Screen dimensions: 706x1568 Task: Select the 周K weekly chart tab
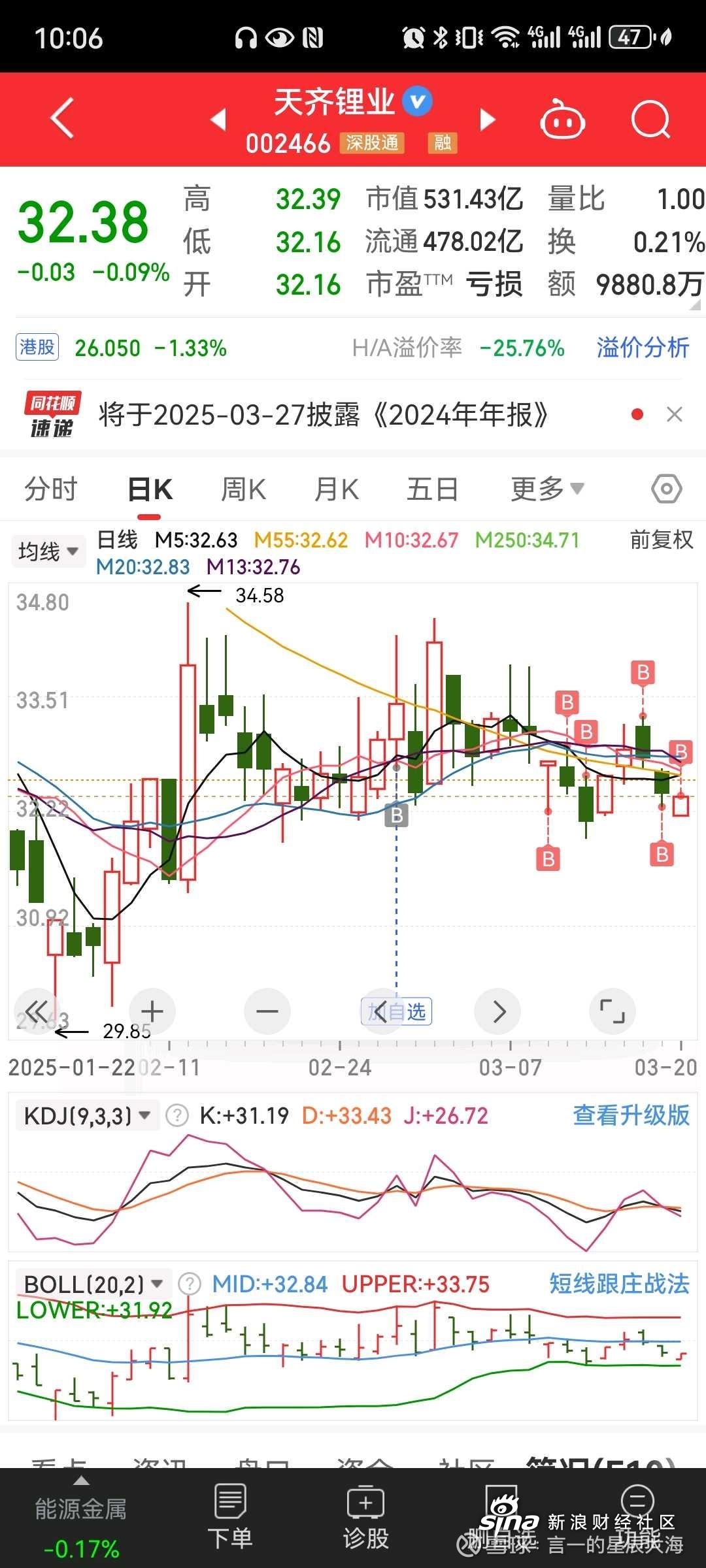(243, 489)
